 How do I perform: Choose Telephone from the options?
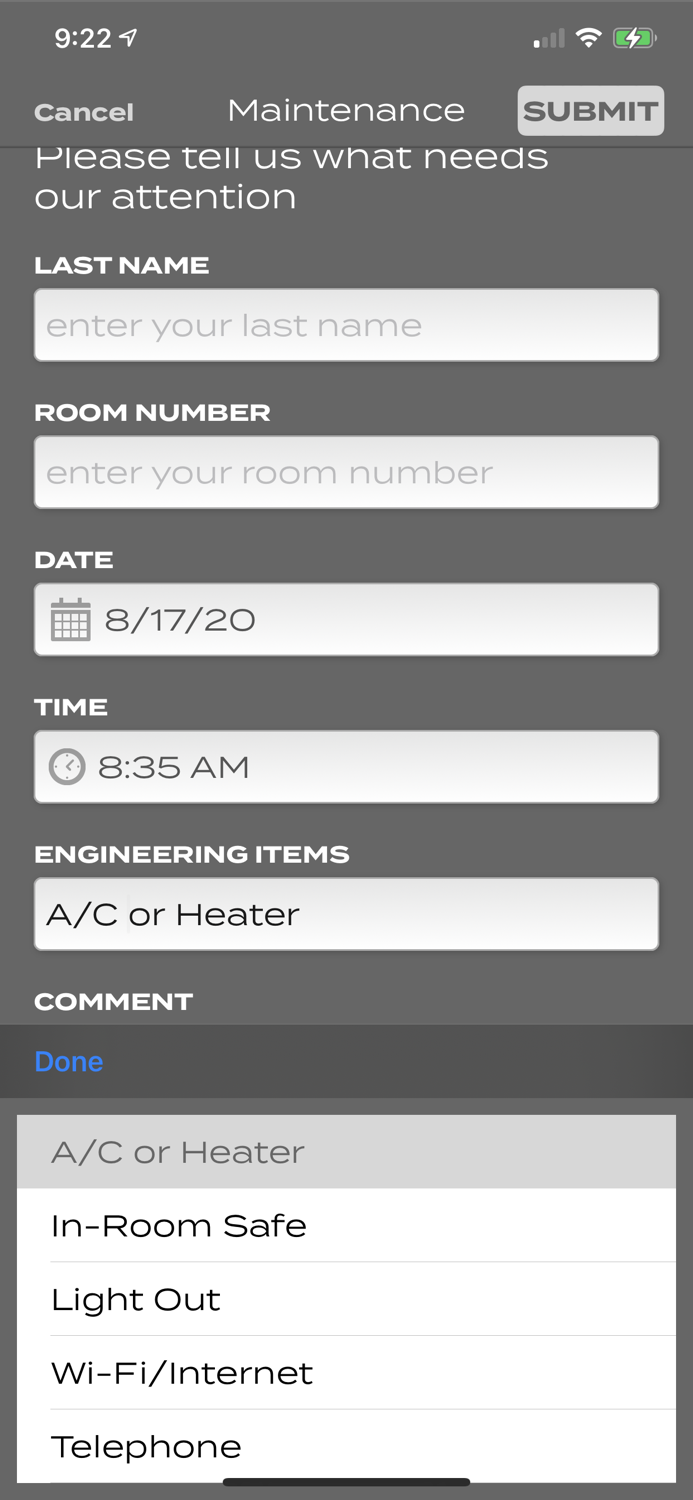(346, 1446)
